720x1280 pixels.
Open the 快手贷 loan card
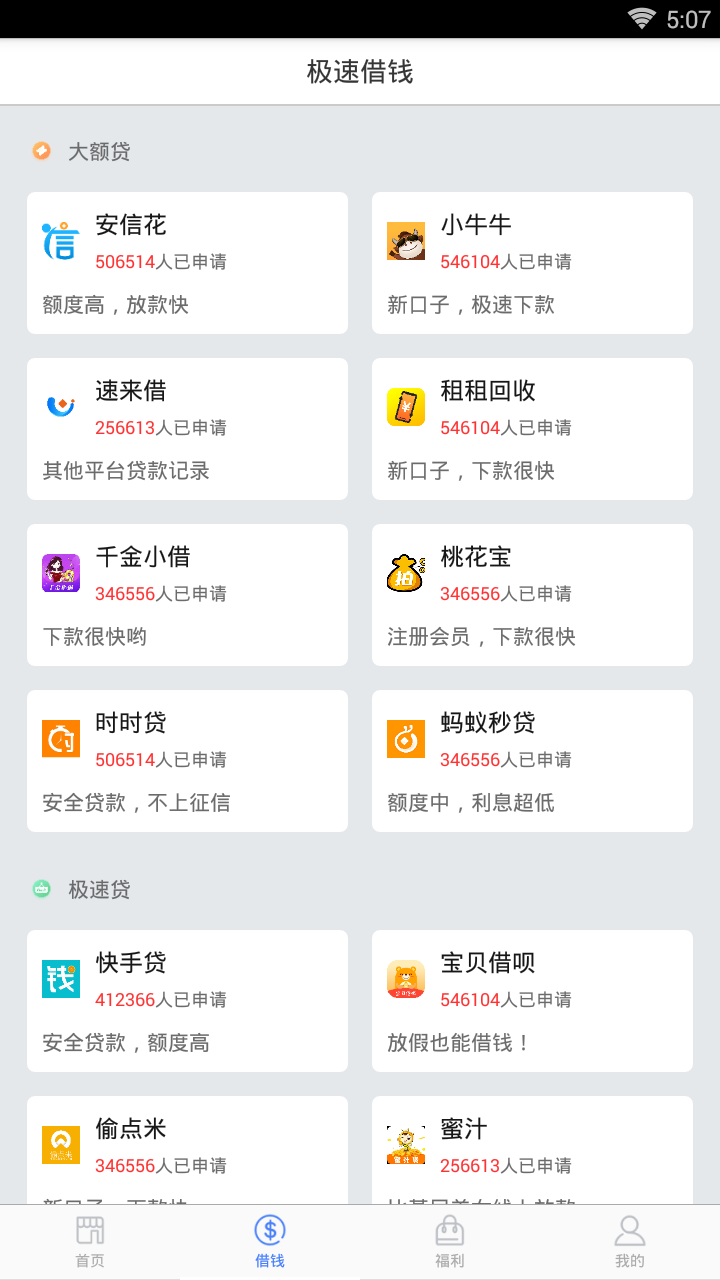[x=187, y=1001]
